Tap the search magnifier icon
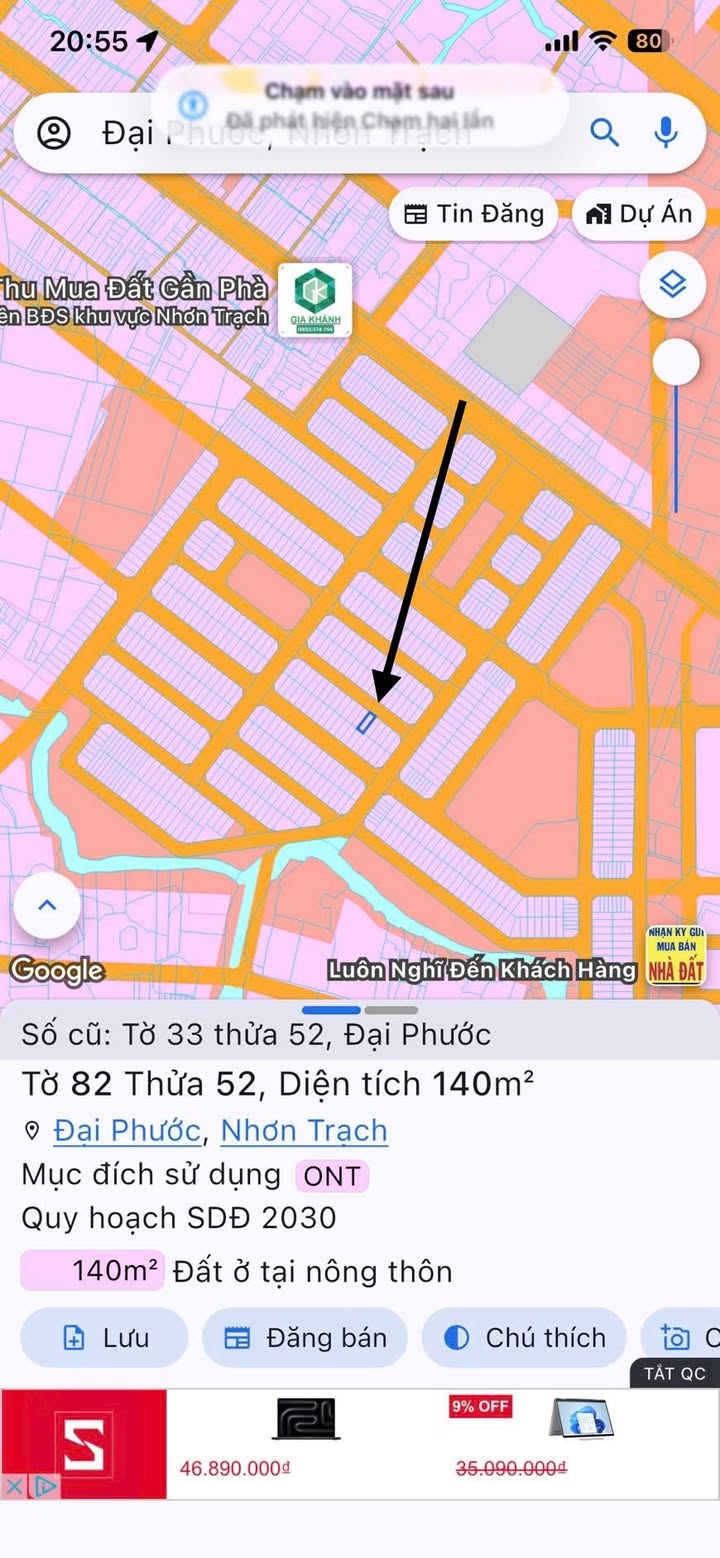This screenshot has height=1558, width=720. [x=604, y=132]
